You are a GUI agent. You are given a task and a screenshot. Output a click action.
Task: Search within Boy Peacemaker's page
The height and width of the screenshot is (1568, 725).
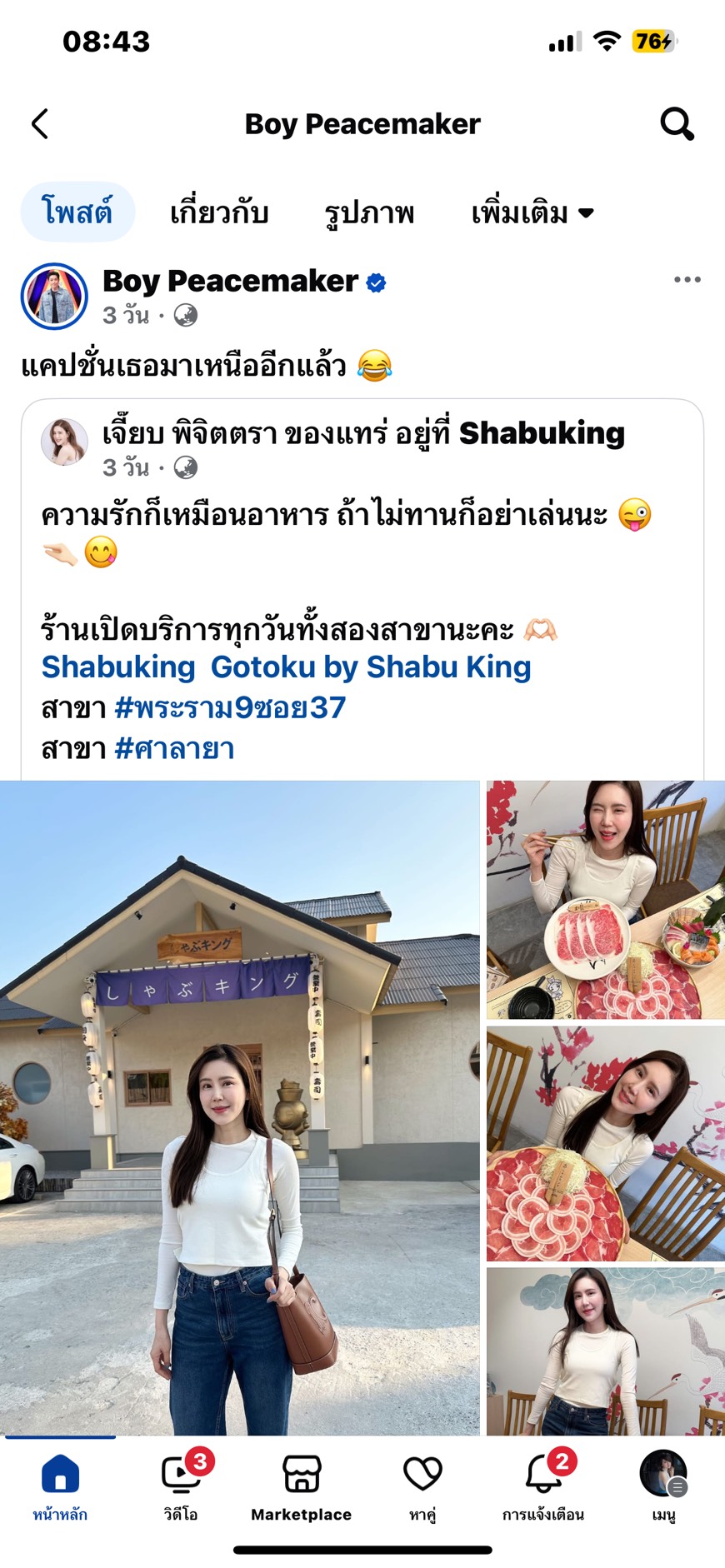point(677,124)
